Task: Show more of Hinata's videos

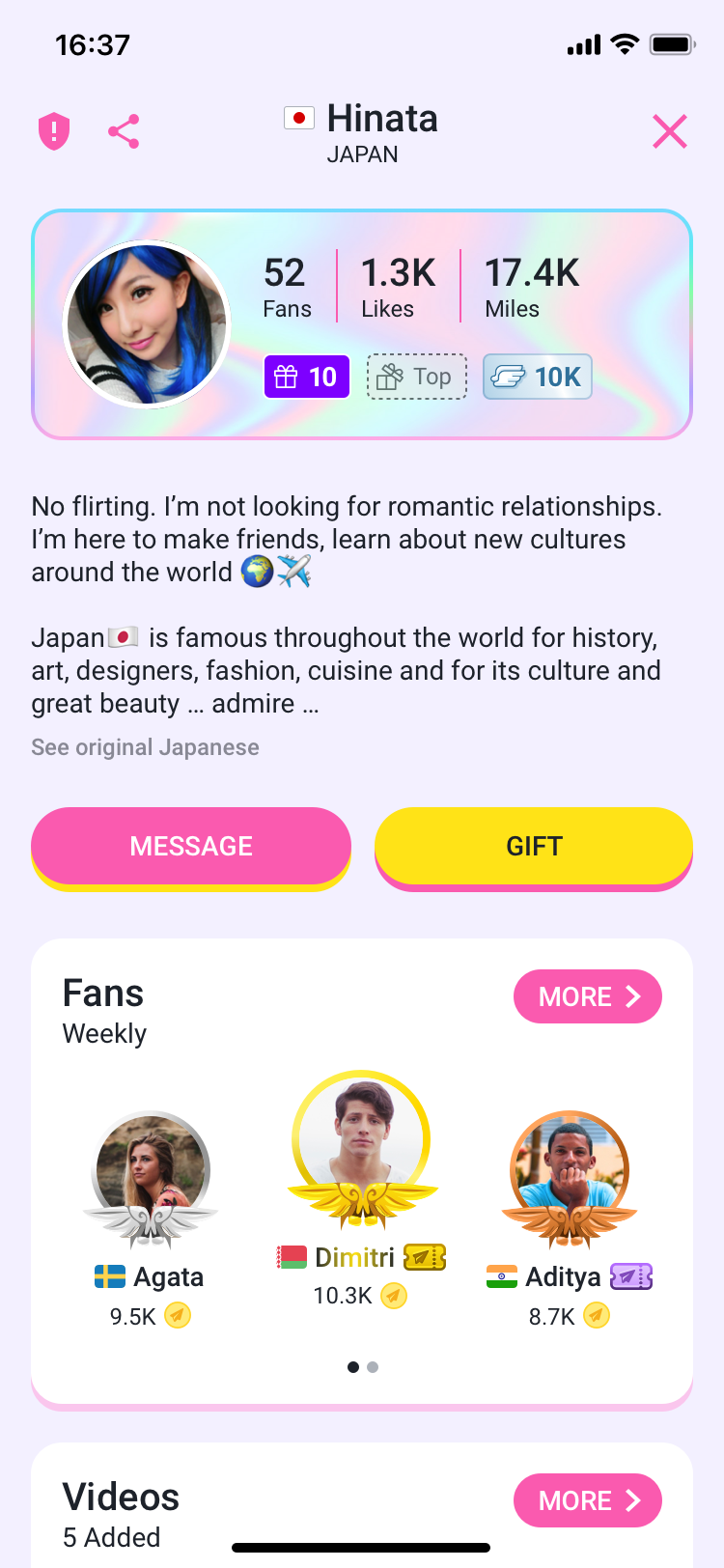Action: [x=587, y=1500]
